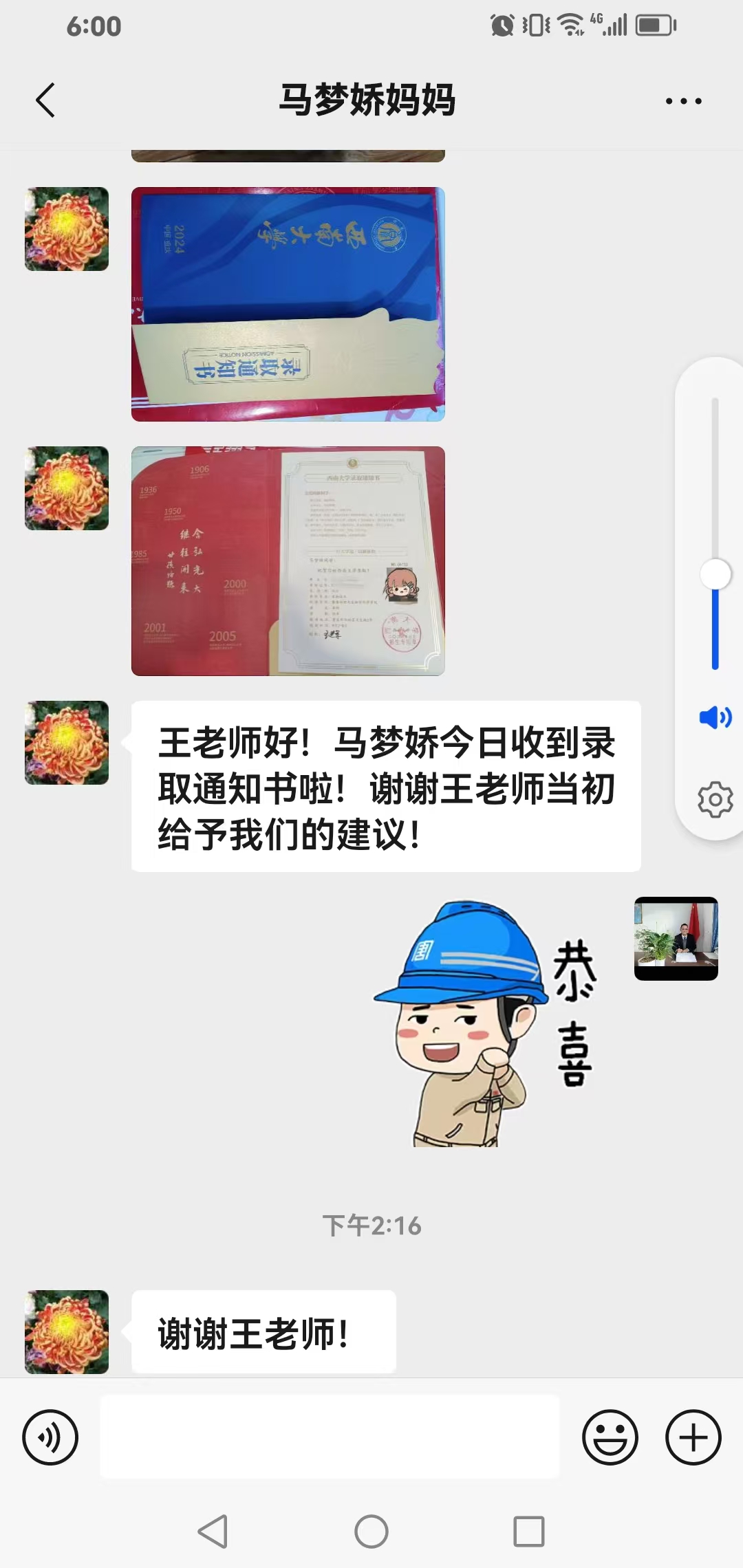View the red admission letter photo
Viewport: 743px width, 1568px height.
click(288, 560)
